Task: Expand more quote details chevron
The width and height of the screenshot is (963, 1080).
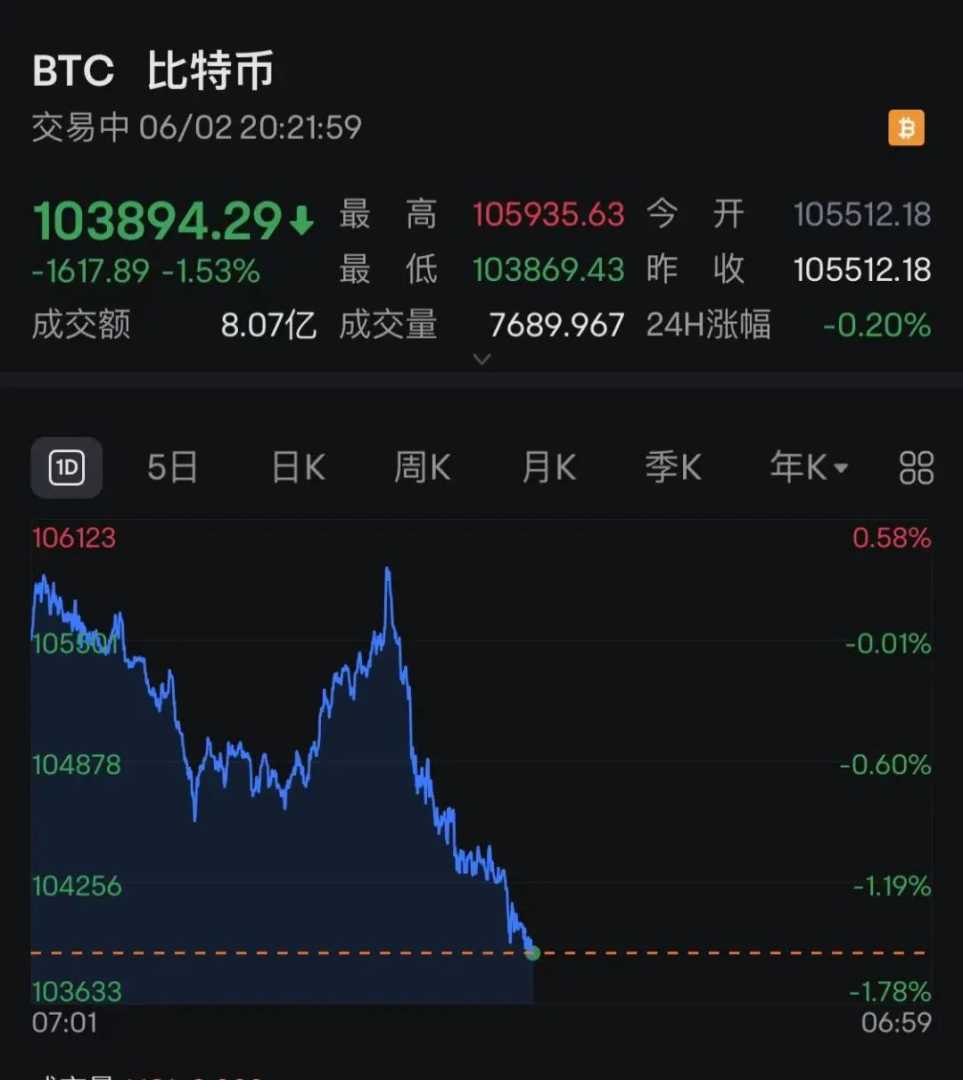Action: click(482, 359)
